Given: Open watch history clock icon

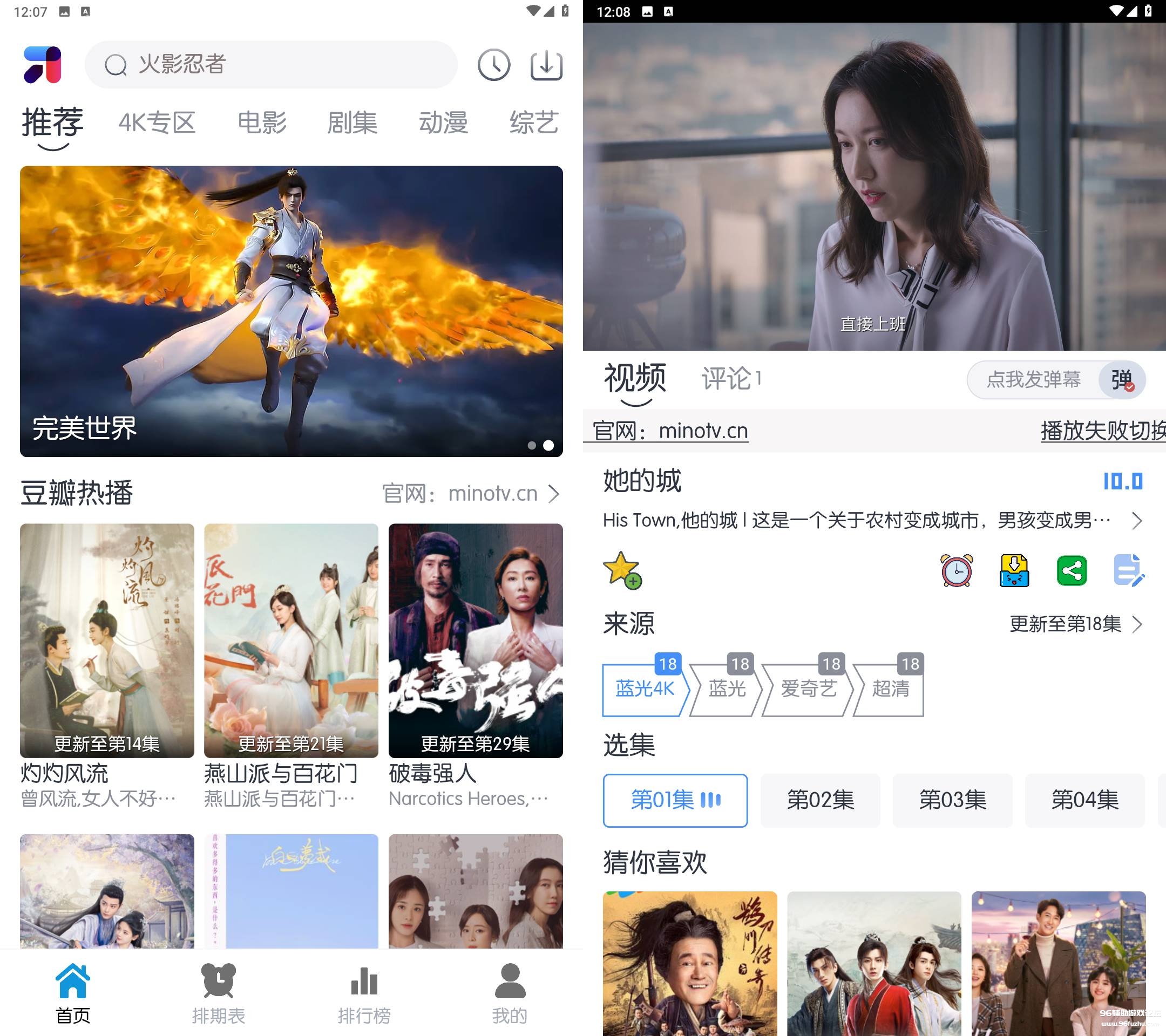Looking at the screenshot, I should [x=493, y=65].
